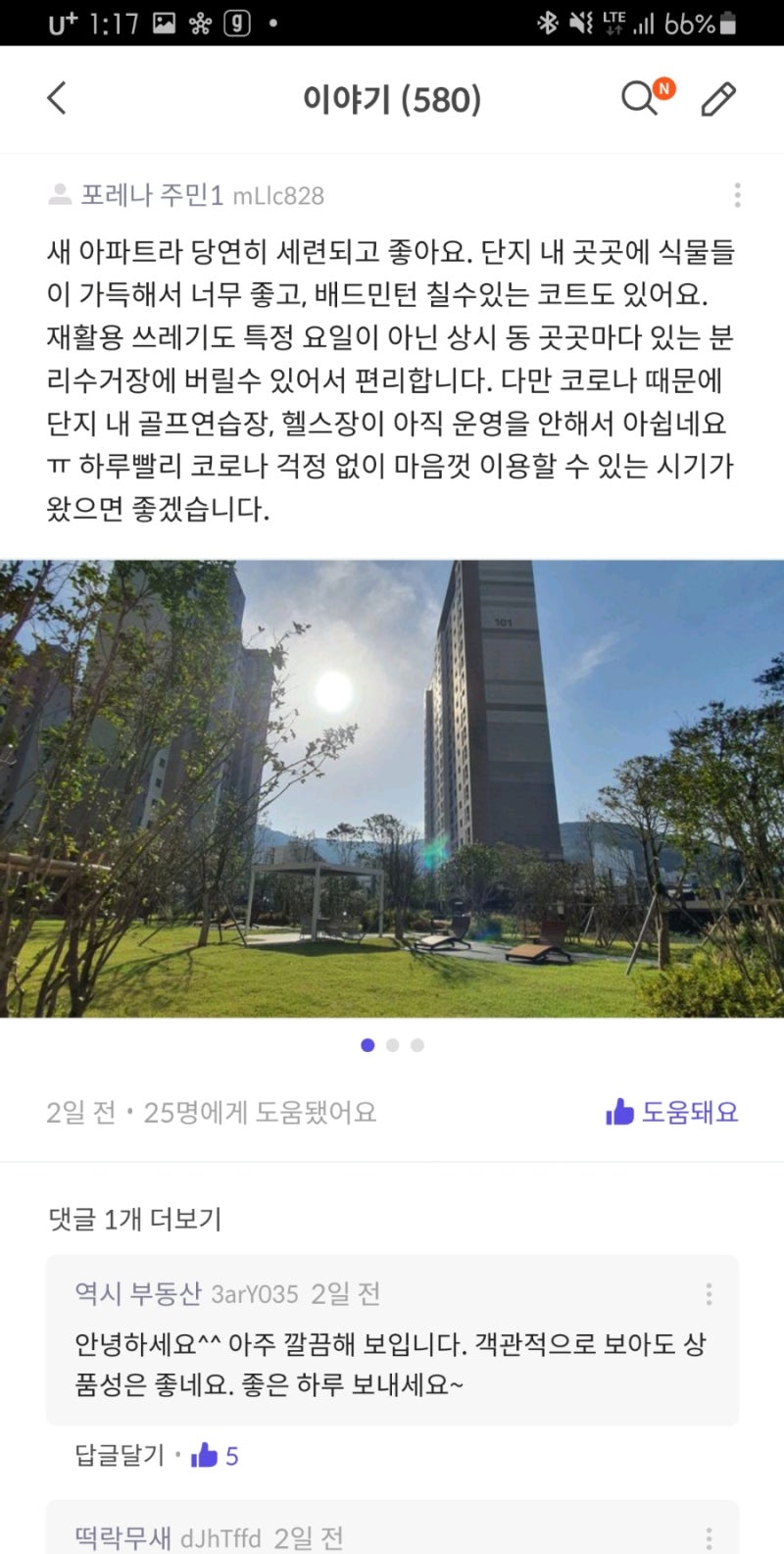This screenshot has width=784, height=1554.
Task: Go back using the left arrow
Action: pyautogui.click(x=56, y=98)
